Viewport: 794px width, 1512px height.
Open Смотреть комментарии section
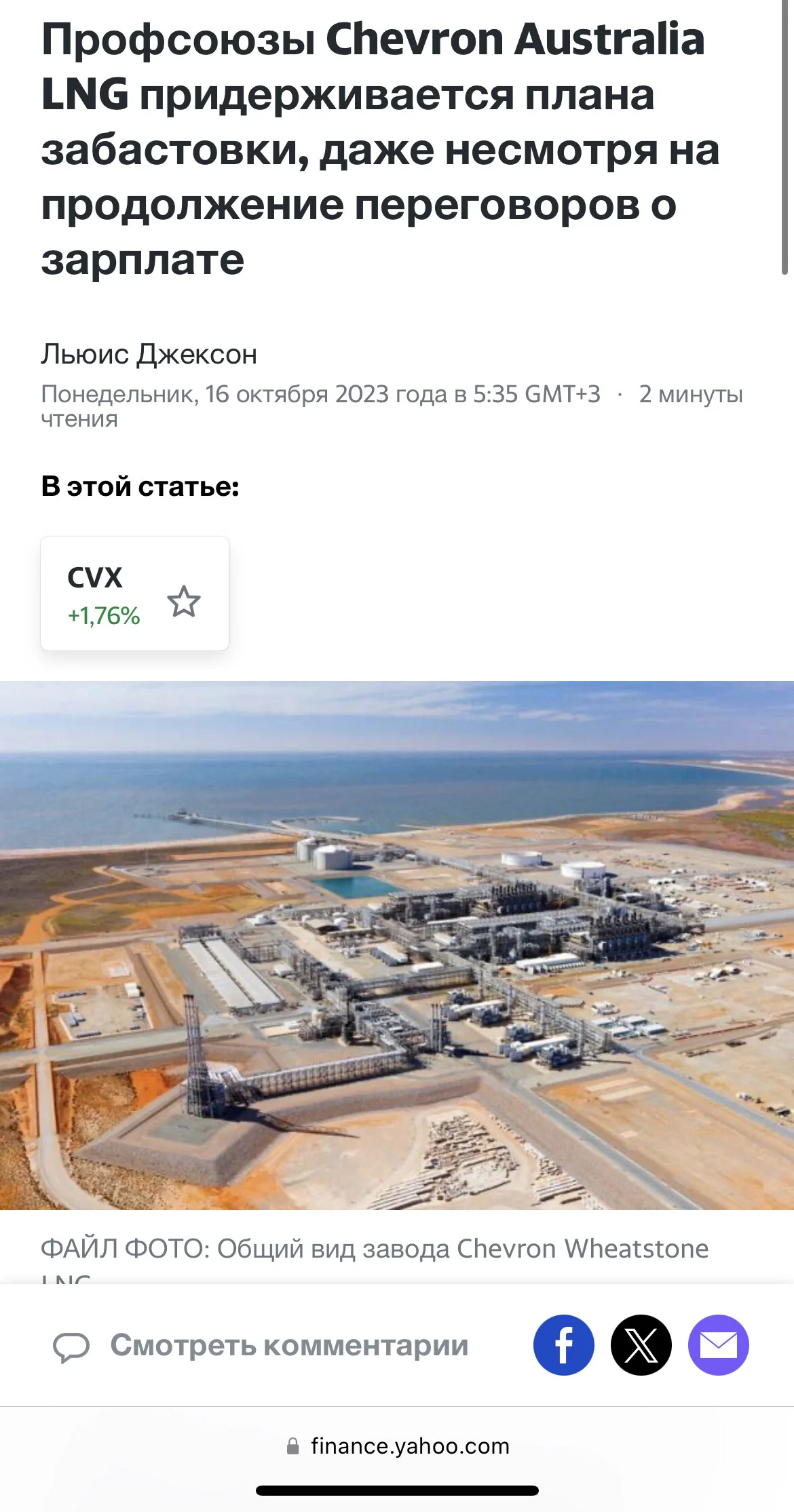[x=261, y=1345]
